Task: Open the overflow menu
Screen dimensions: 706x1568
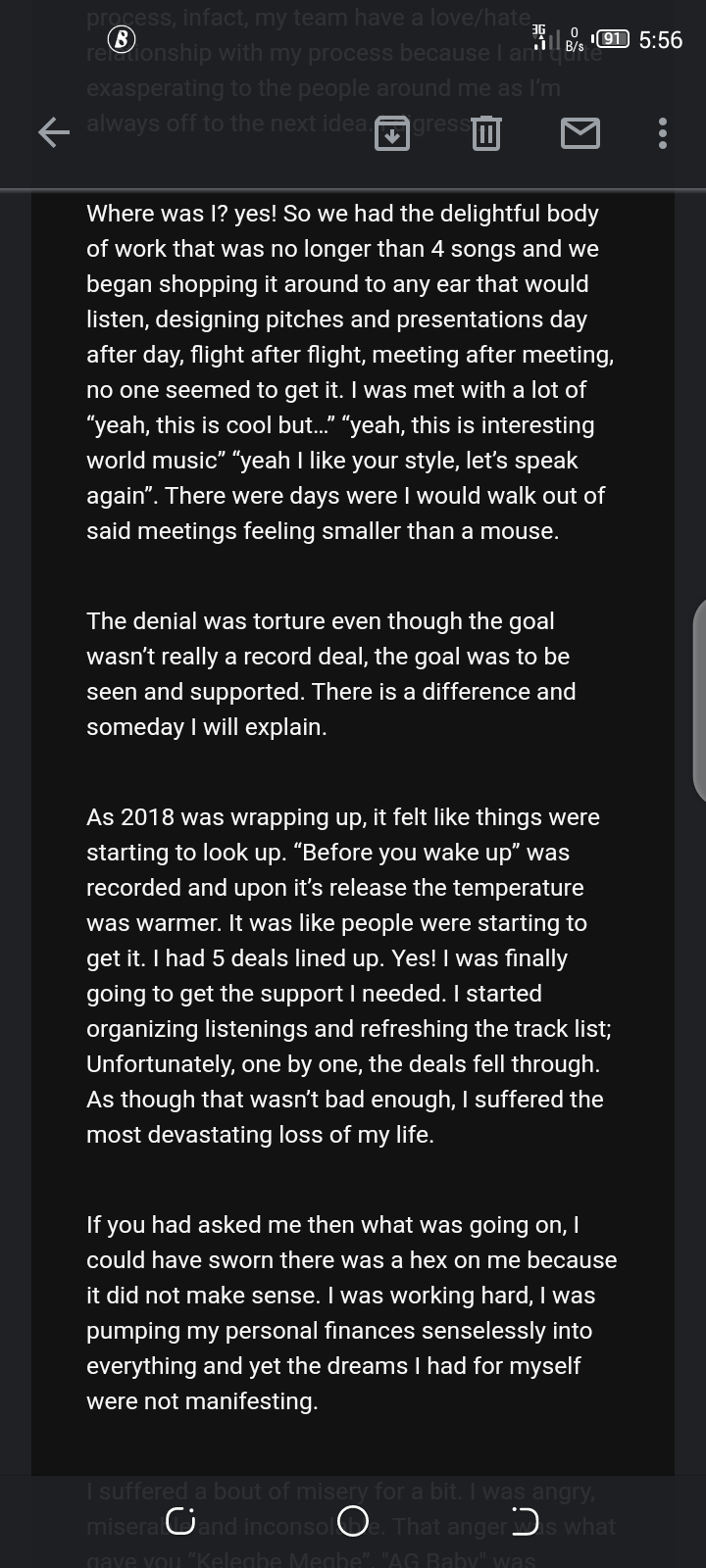Action: coord(663,132)
